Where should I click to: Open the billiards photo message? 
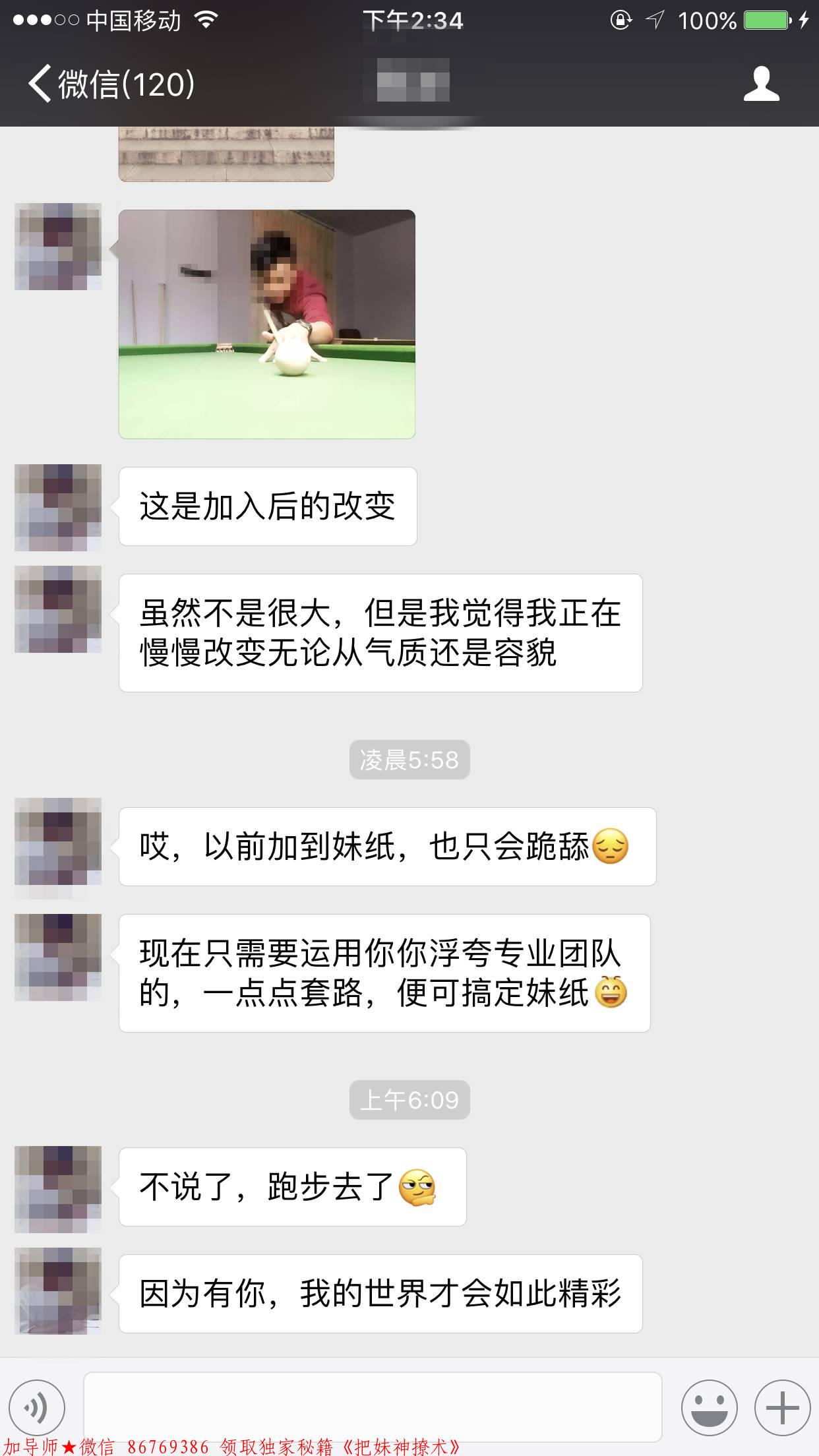(266, 324)
